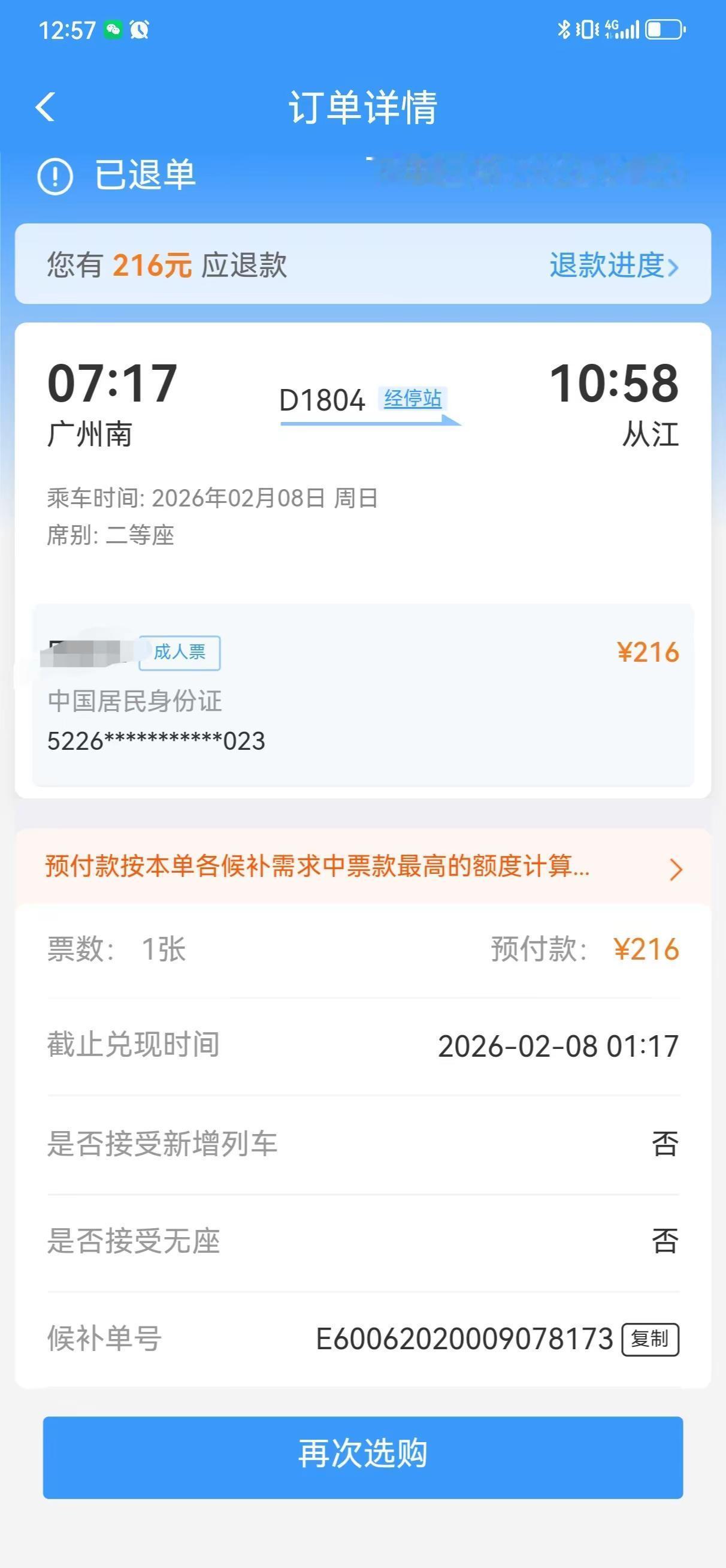Screen dimensions: 726x1568
Task: Expand the prepayment notice with its chevron
Action: point(676,870)
